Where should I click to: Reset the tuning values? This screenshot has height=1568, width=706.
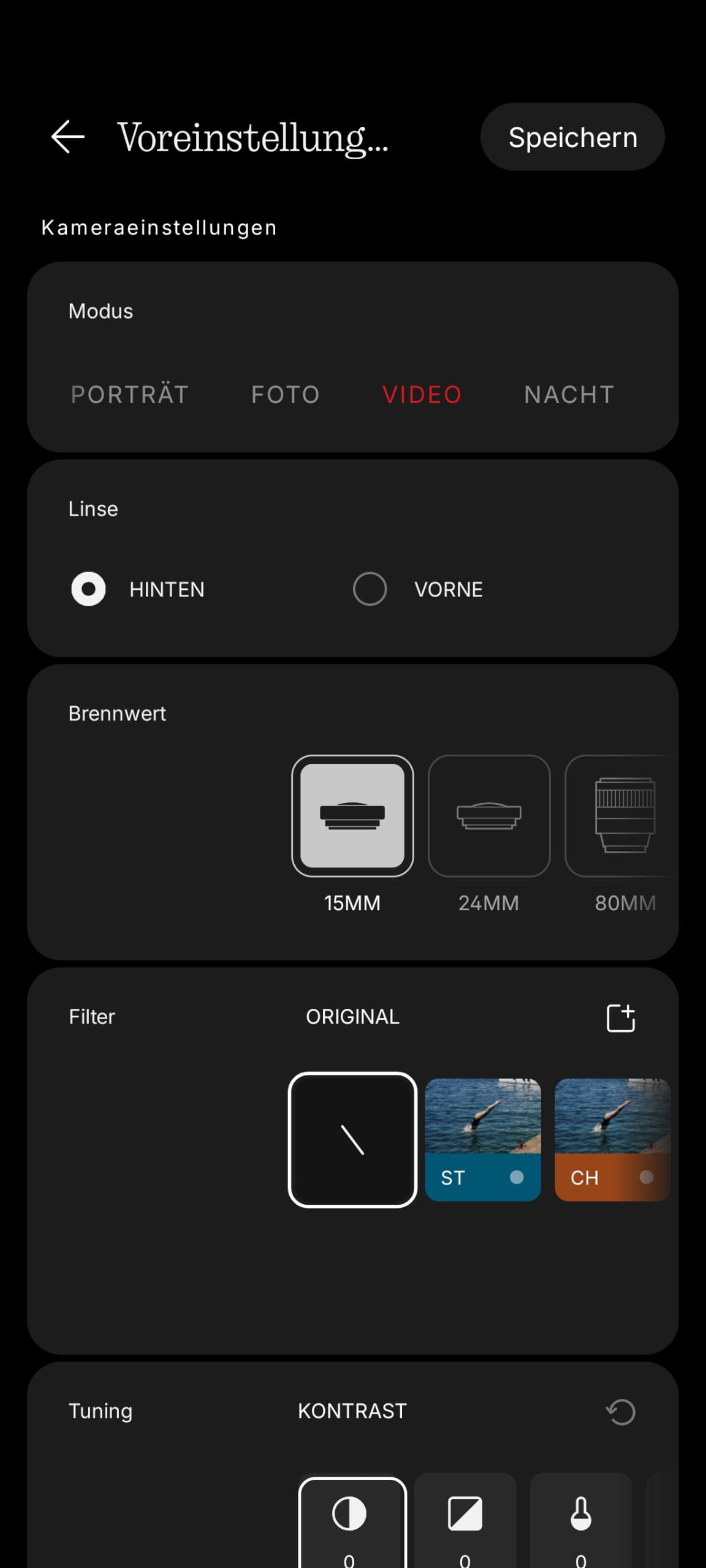pos(620,1412)
